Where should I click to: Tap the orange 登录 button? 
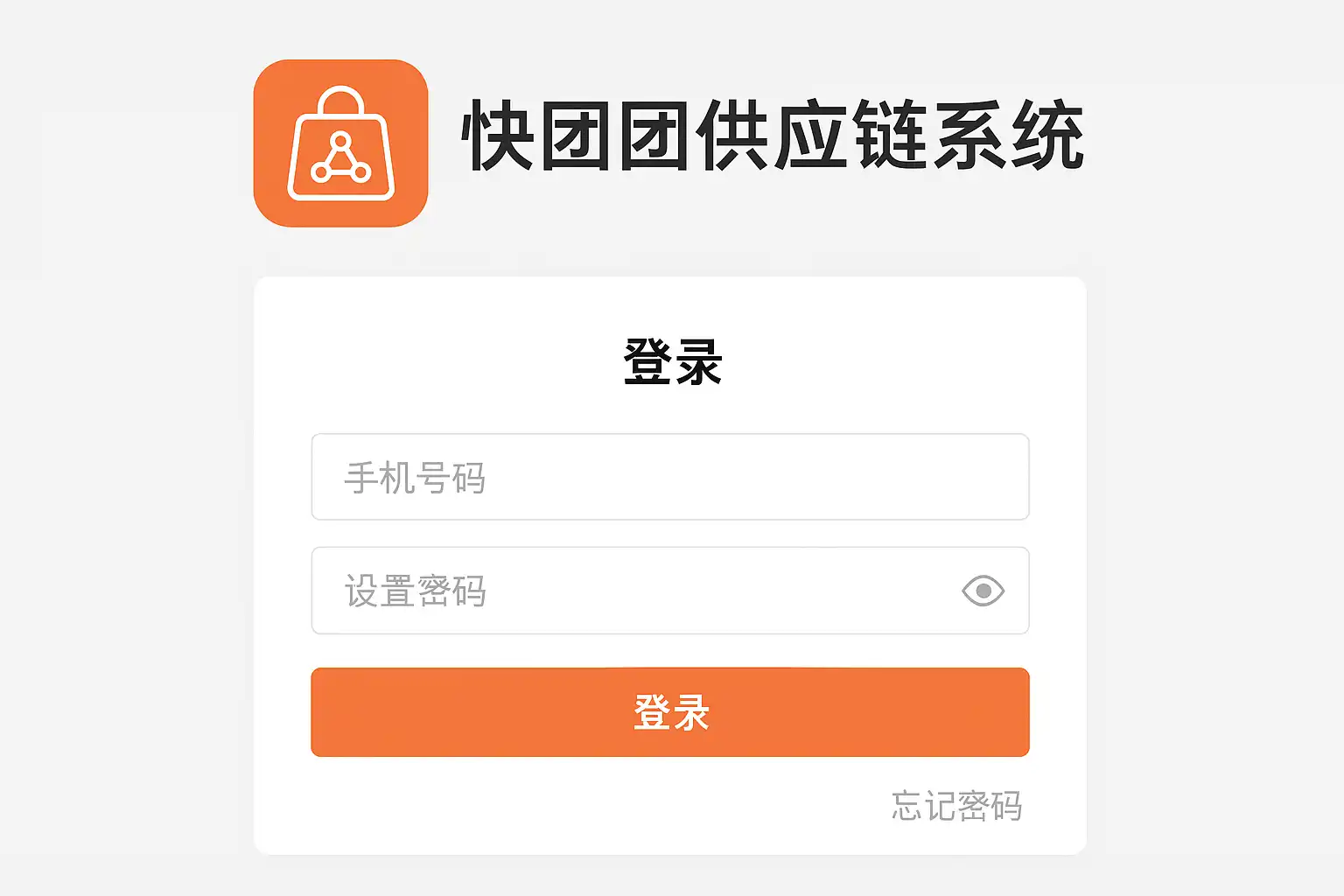pyautogui.click(x=669, y=712)
